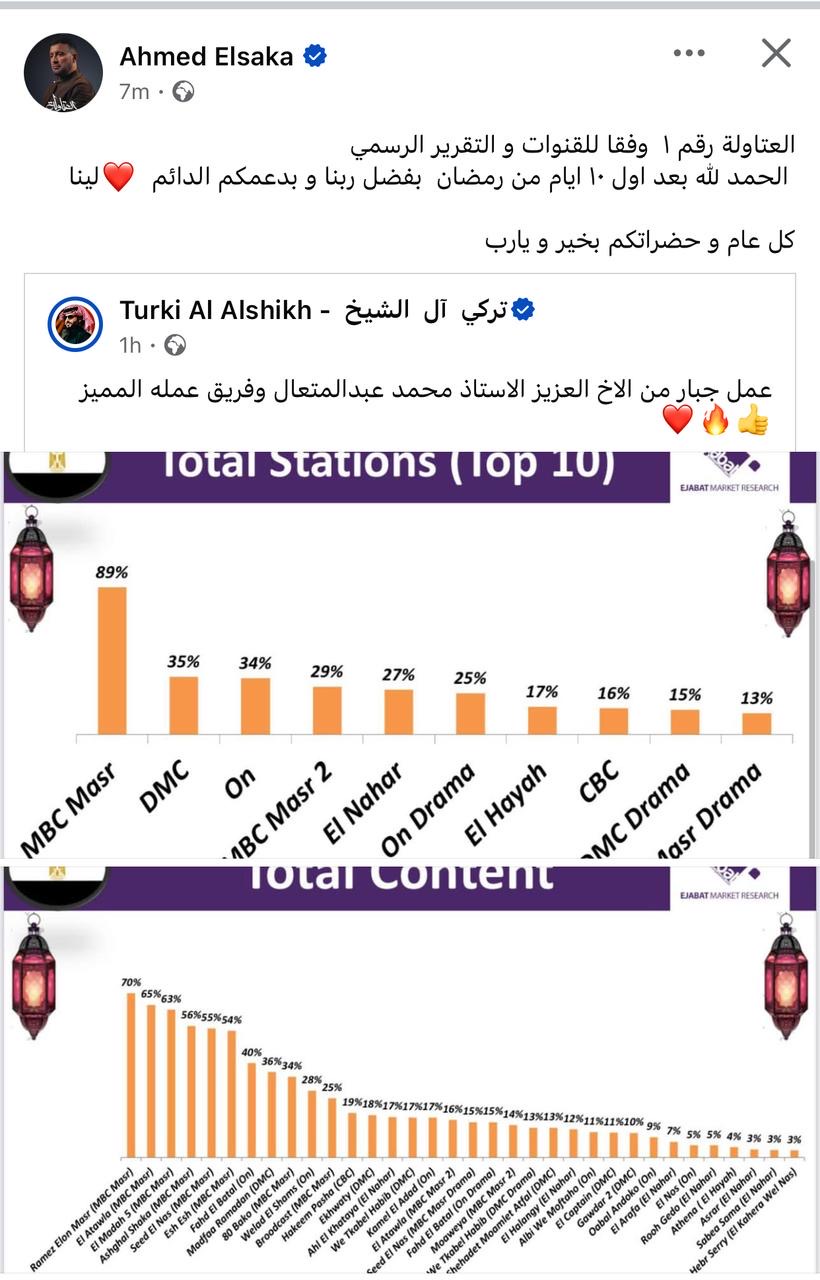Open Turki Al Alshikh's profile picture

click(x=76, y=322)
